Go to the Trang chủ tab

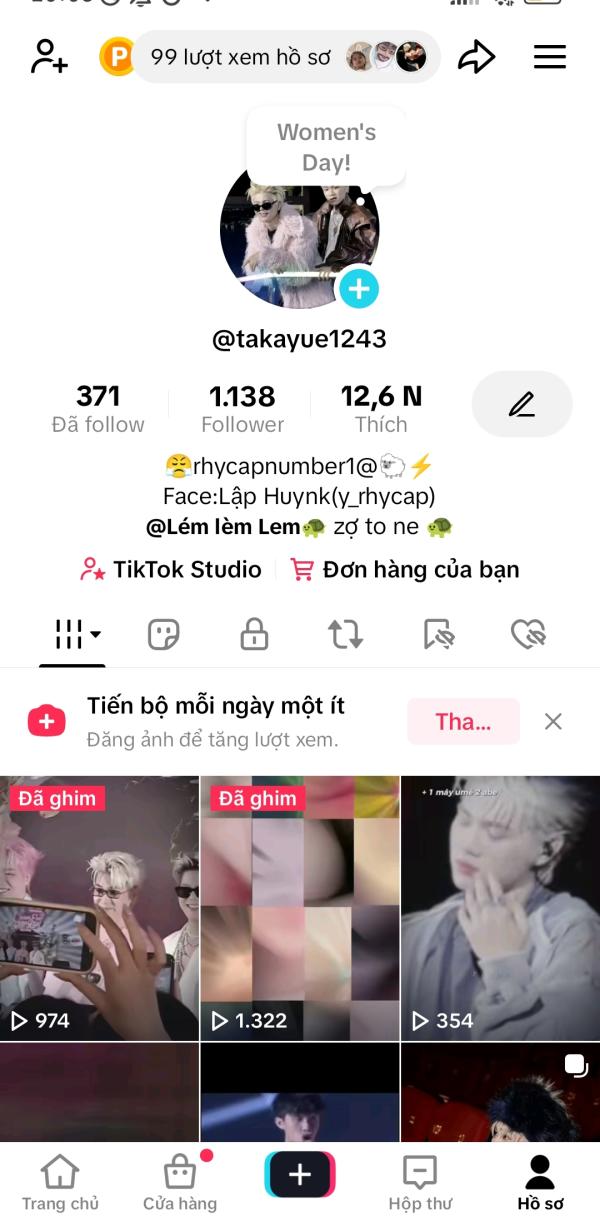coord(60,1183)
